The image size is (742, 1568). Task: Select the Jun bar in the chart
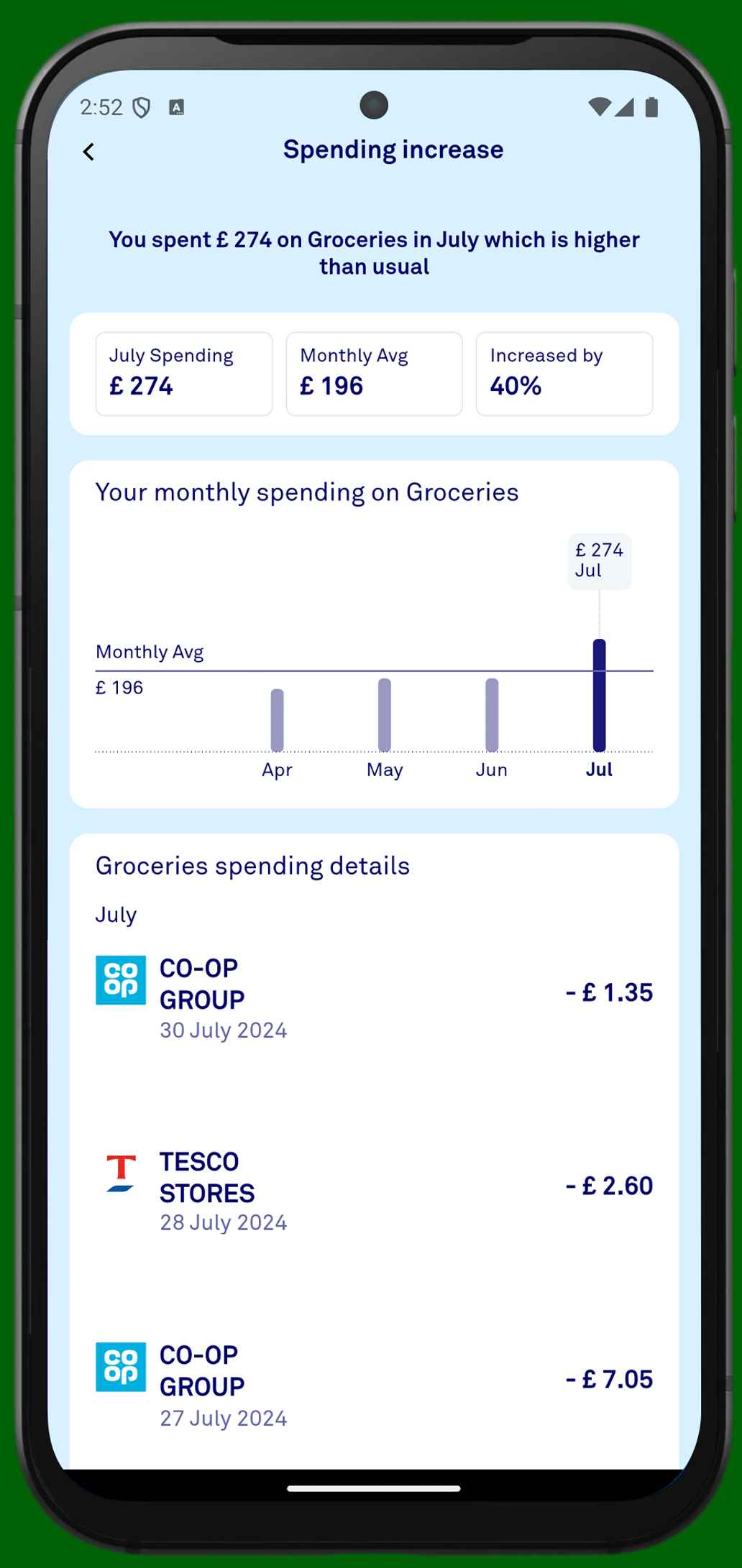[x=492, y=715]
